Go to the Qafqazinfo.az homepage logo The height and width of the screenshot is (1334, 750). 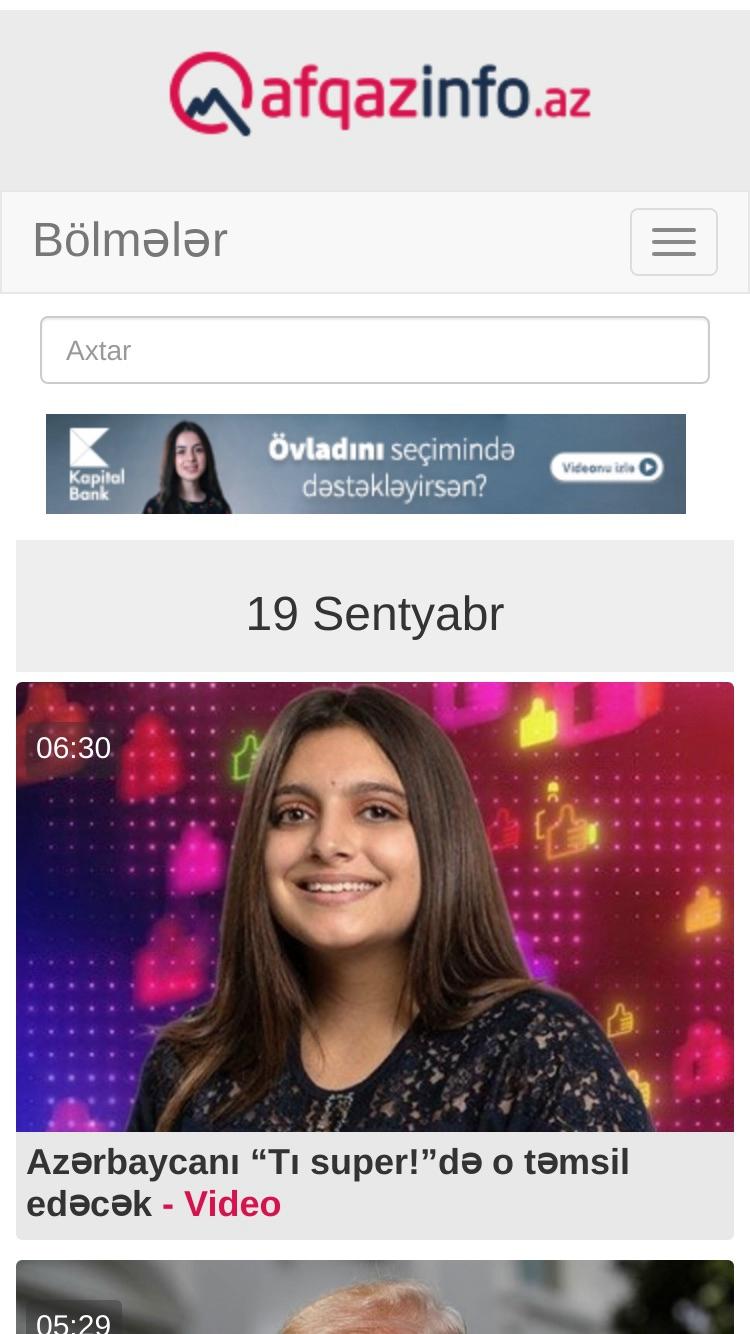(x=380, y=94)
